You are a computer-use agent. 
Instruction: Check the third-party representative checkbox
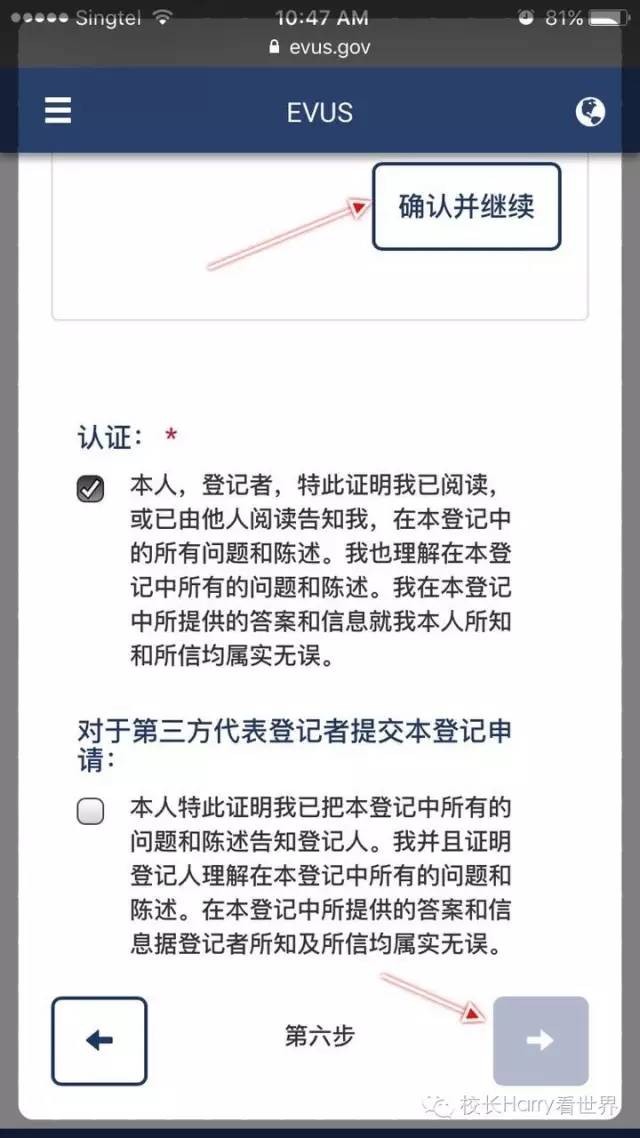pyautogui.click(x=91, y=811)
